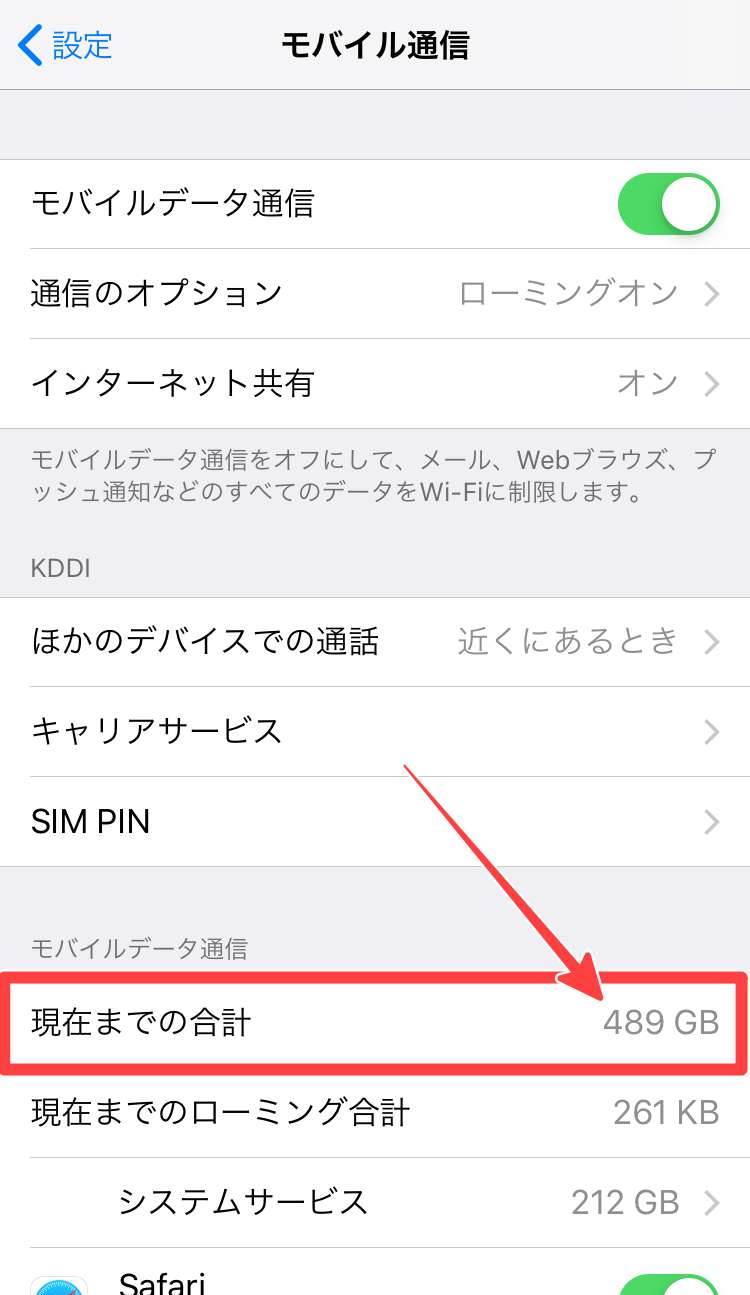Viewport: 750px width, 1295px height.
Task: Toggle the モバイルデータ通信 switch off
Action: tap(669, 204)
